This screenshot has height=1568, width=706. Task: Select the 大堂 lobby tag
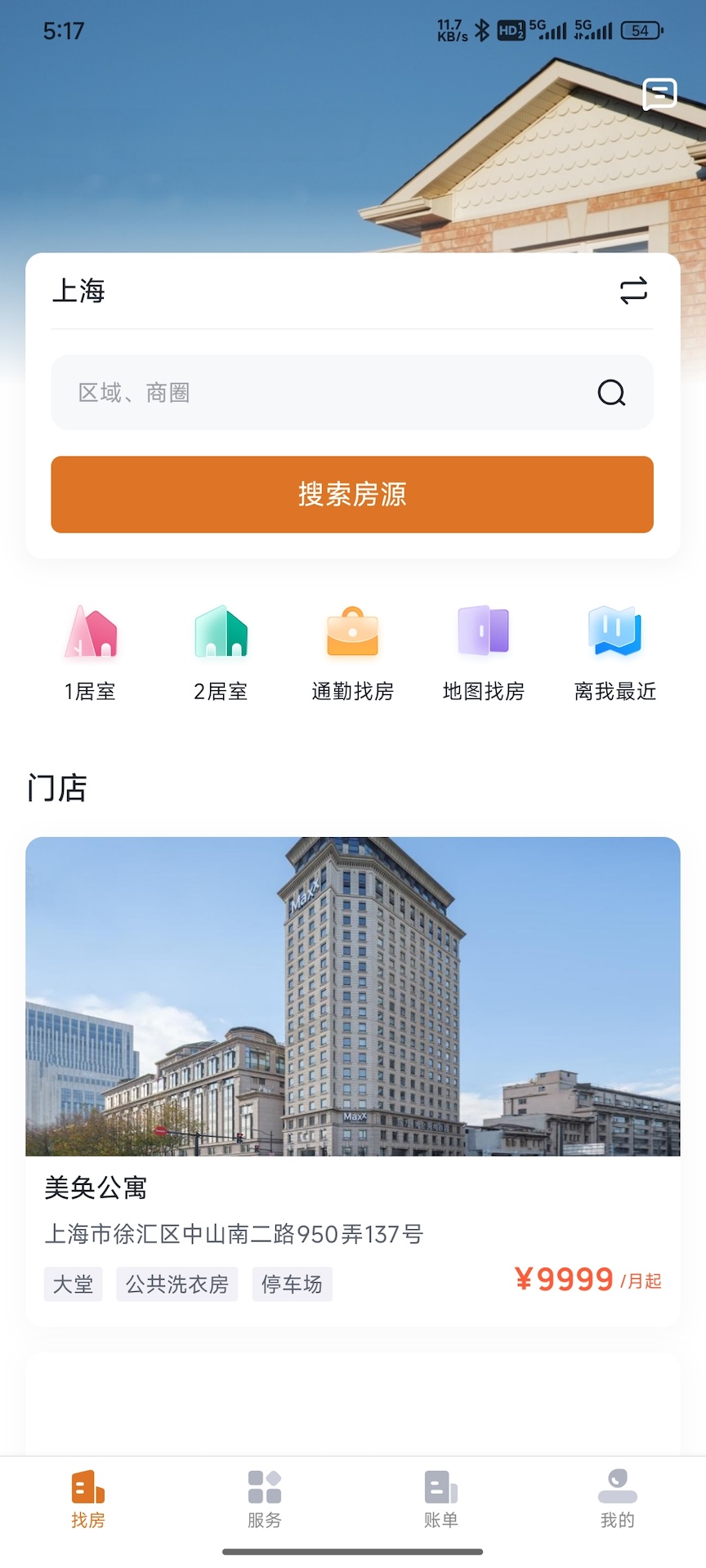click(73, 1284)
